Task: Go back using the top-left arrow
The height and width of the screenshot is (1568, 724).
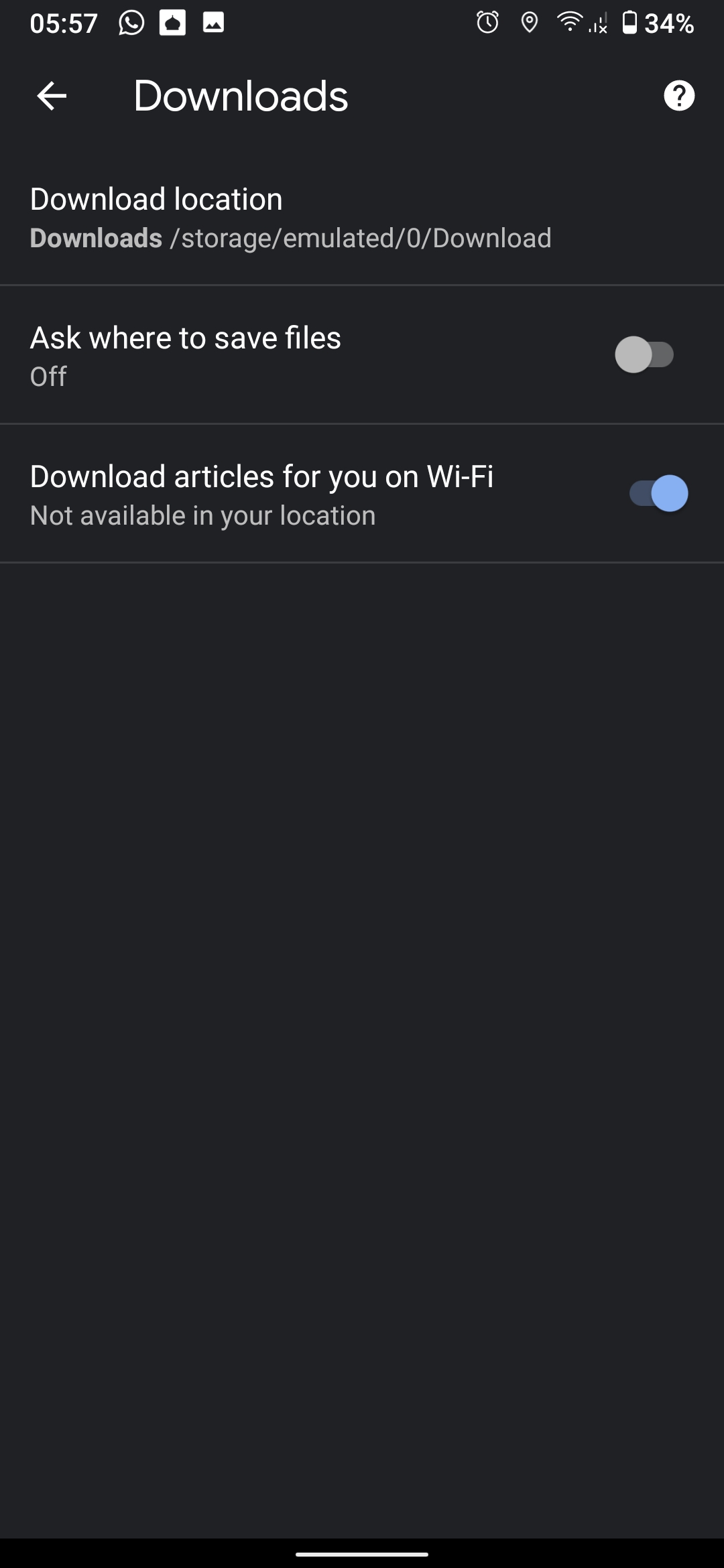Action: pos(52,96)
